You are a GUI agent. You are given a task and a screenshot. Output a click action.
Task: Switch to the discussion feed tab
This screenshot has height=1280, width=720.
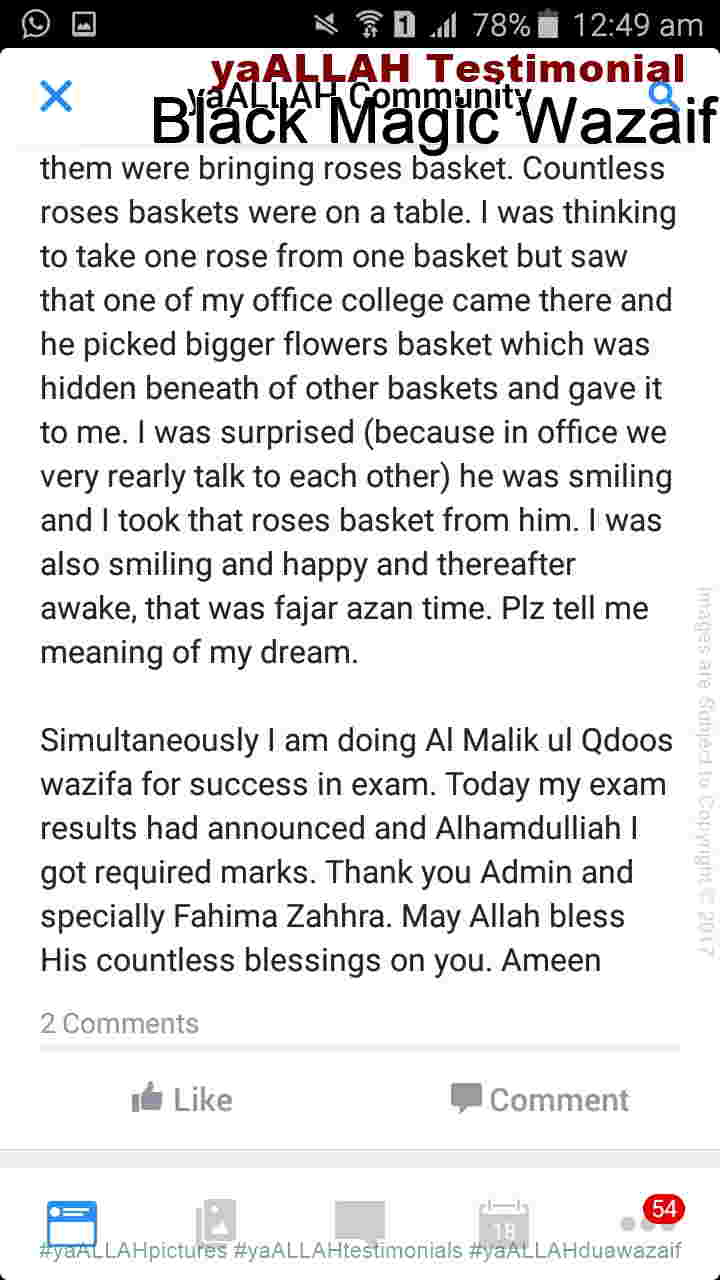click(72, 1223)
